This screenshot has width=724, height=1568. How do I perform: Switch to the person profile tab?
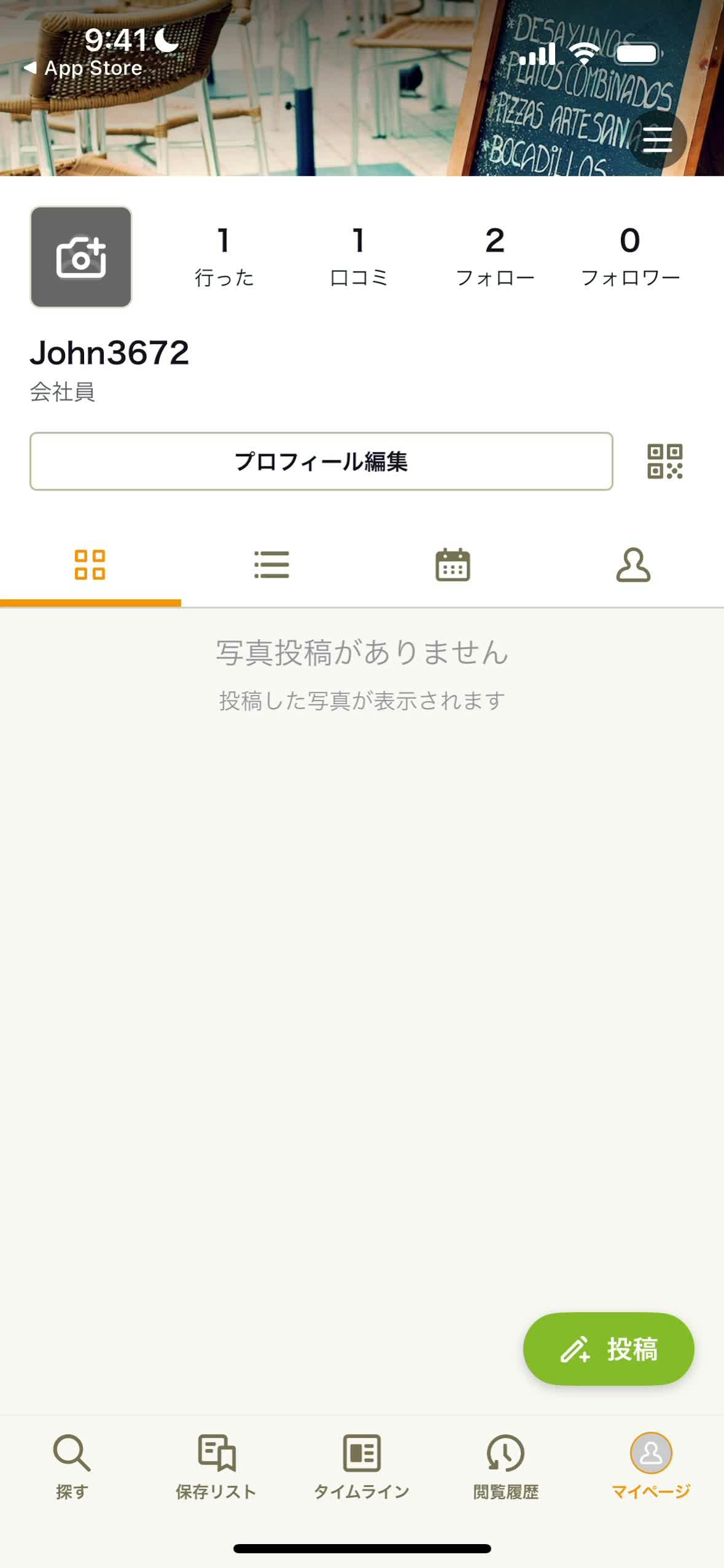(x=633, y=564)
